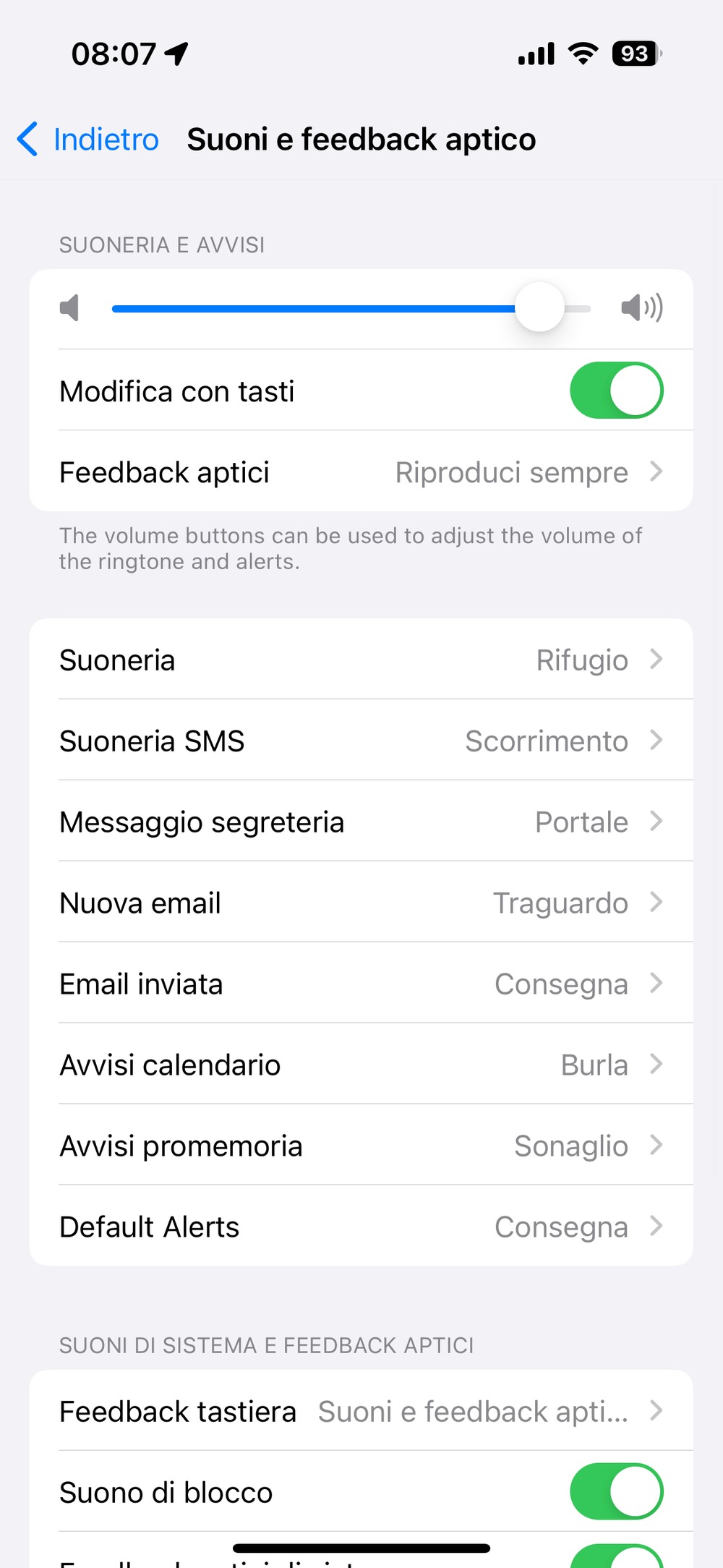
Task: Select the Nuova email sound row
Action: pyautogui.click(x=361, y=902)
